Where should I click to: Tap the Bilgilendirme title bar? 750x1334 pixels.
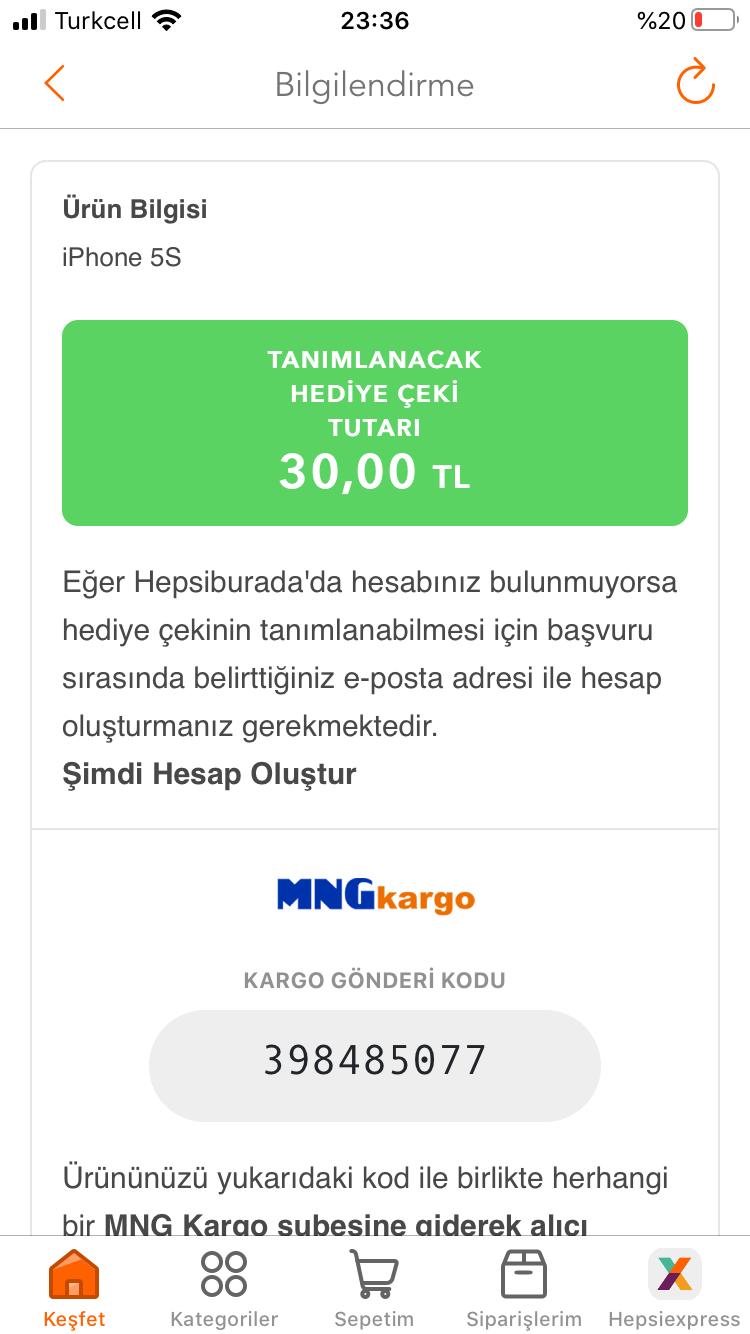pyautogui.click(x=375, y=85)
